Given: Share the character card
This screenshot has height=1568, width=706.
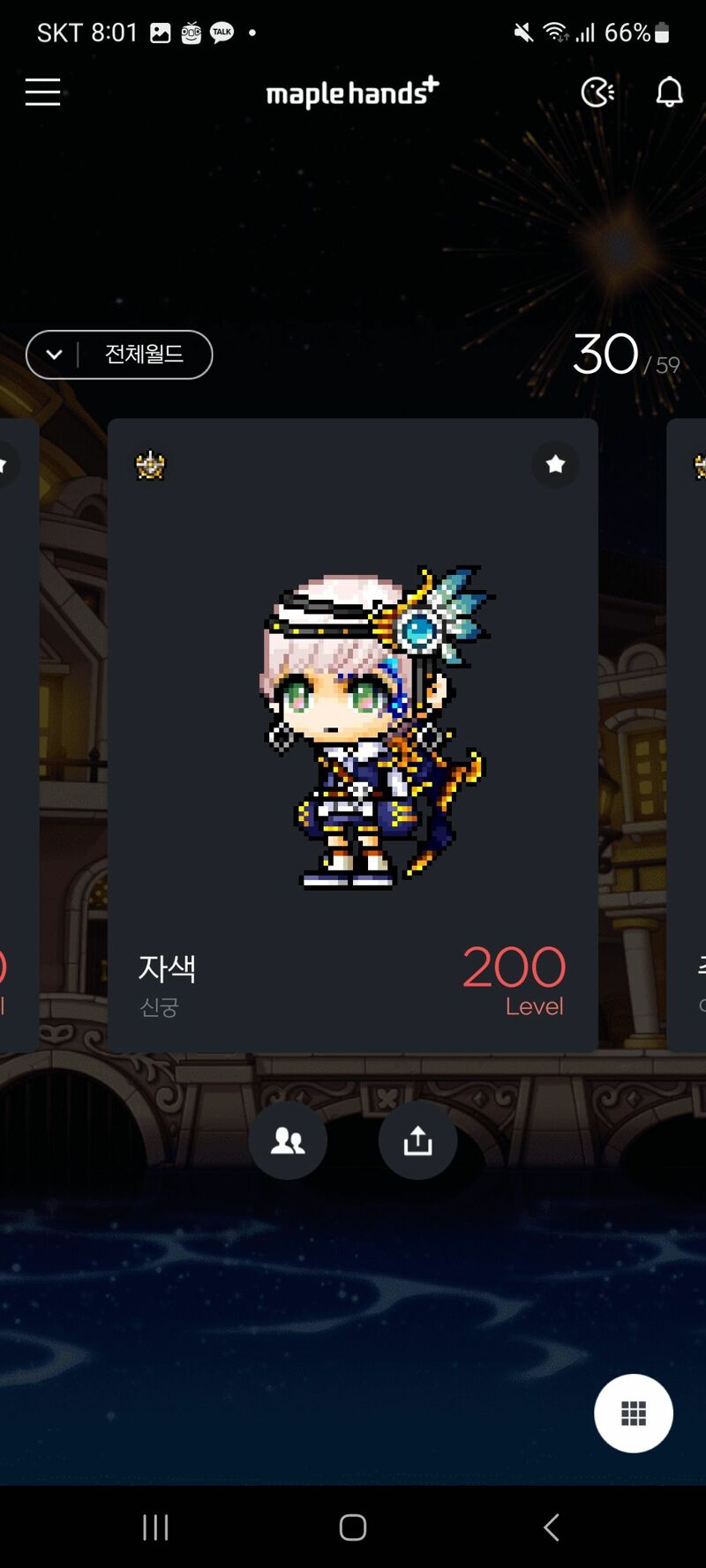Looking at the screenshot, I should (x=417, y=1140).
